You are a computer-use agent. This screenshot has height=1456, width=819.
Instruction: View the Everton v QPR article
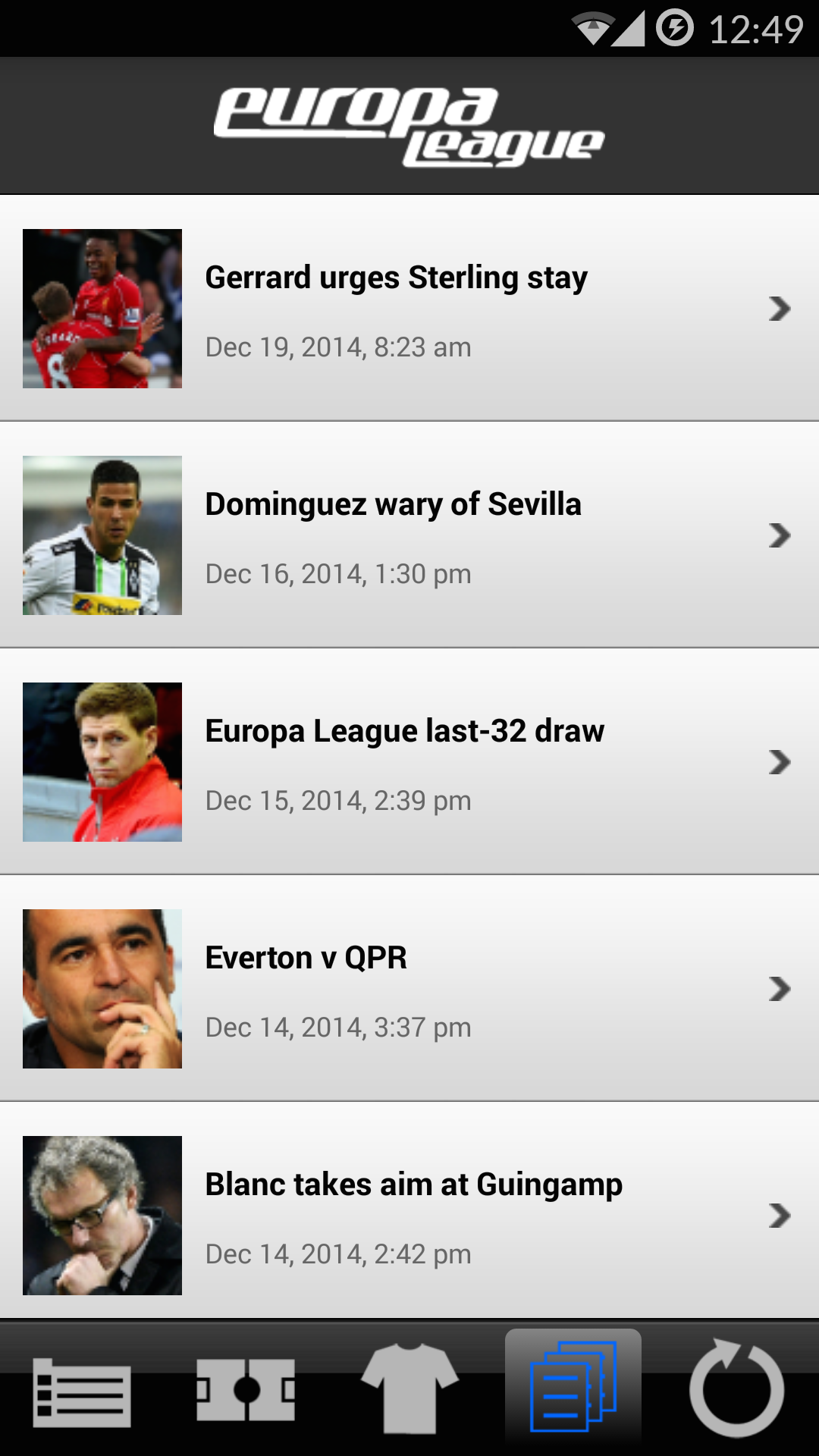[409, 988]
